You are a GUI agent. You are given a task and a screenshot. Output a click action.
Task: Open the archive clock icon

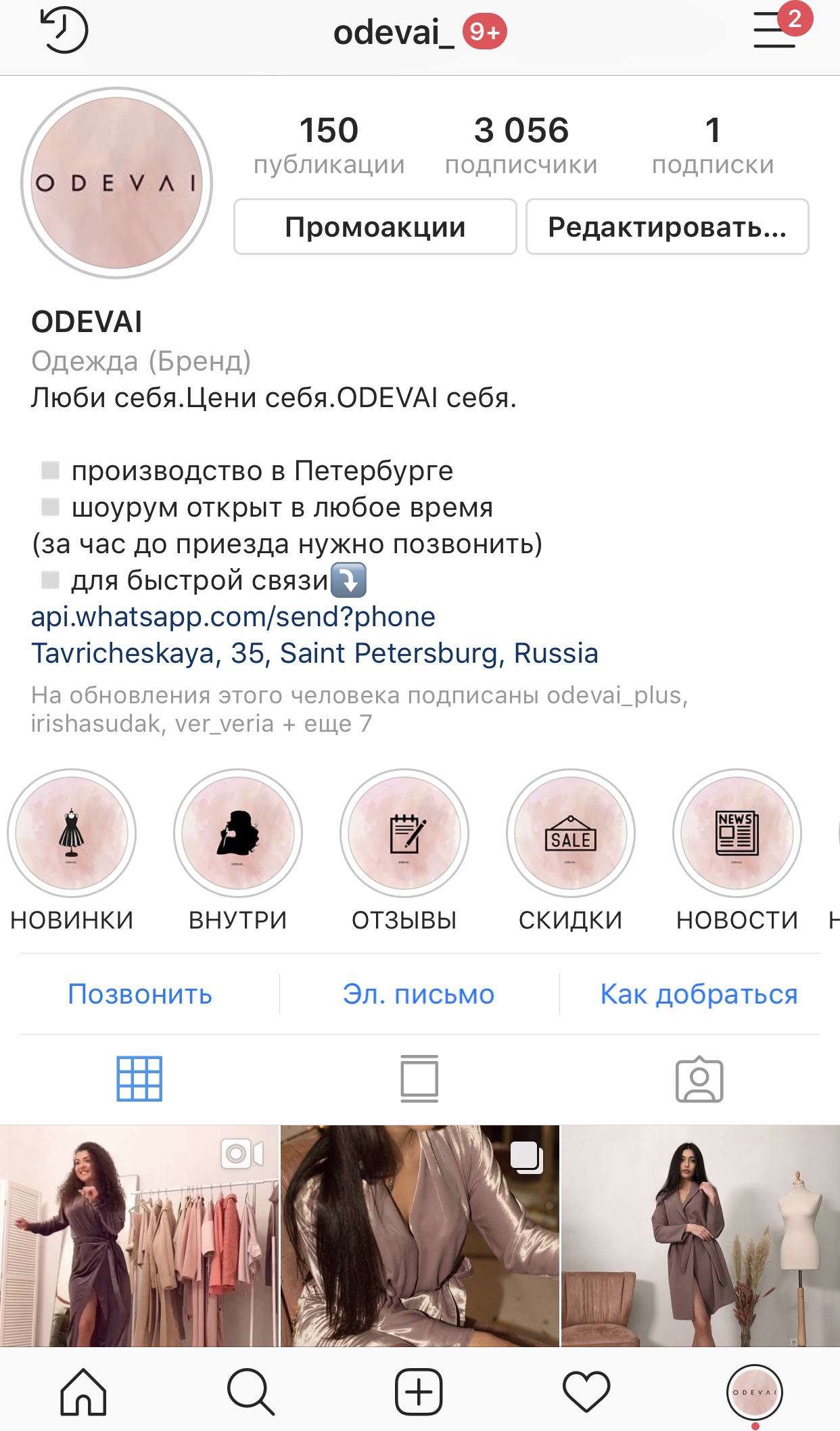64,31
